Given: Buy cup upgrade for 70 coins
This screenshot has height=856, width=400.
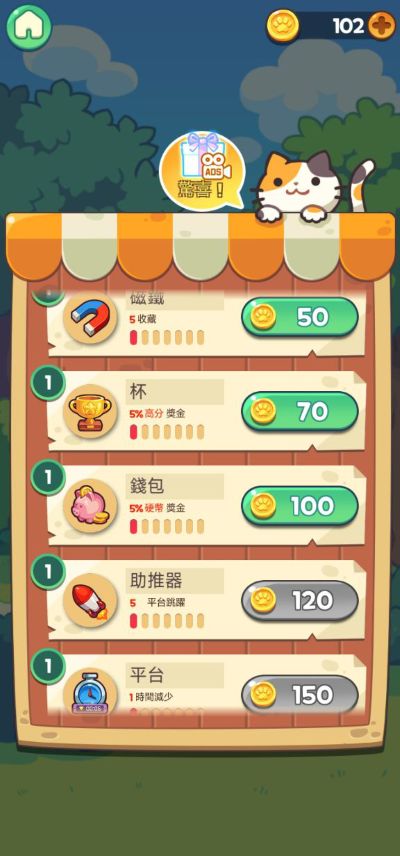Looking at the screenshot, I should click(x=300, y=412).
